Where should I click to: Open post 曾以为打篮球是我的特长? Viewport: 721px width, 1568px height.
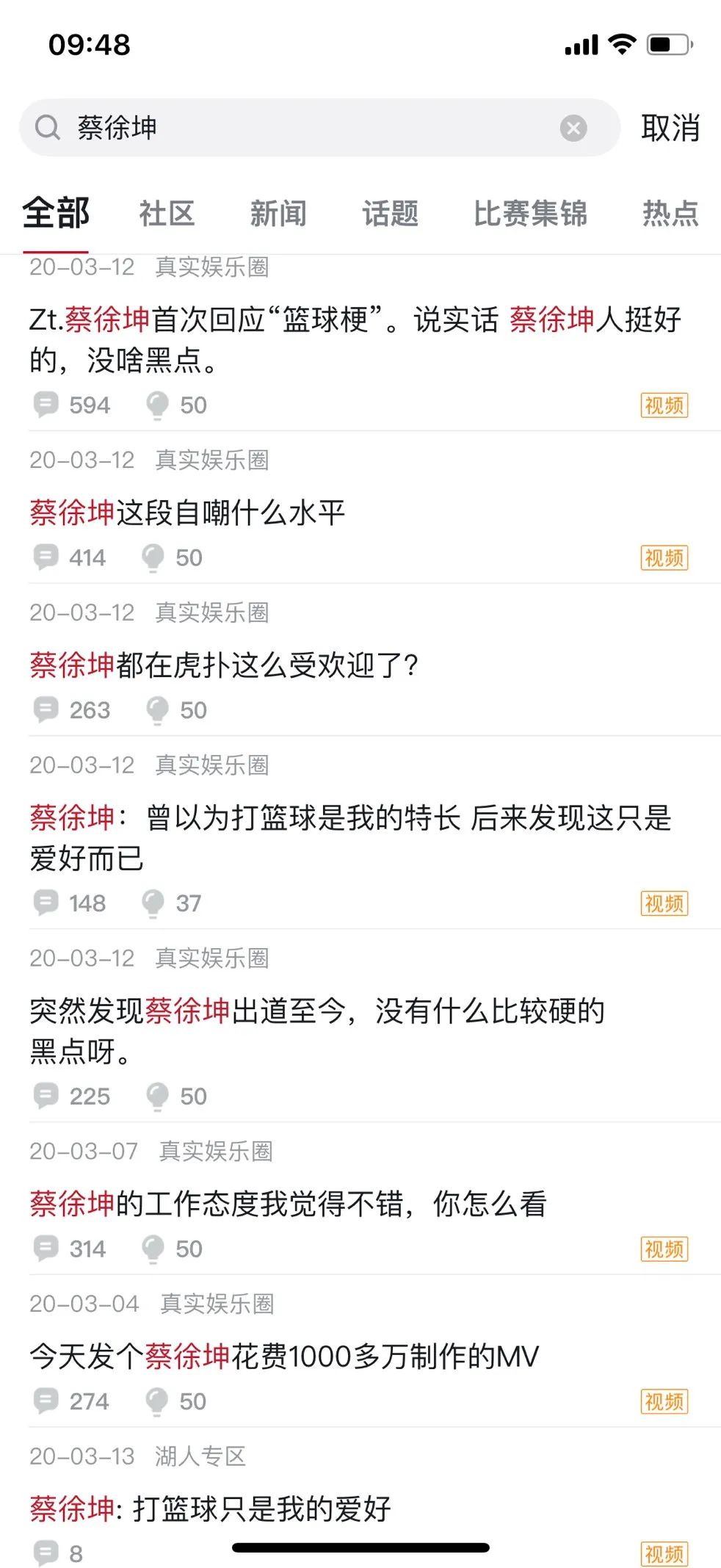coord(351,837)
